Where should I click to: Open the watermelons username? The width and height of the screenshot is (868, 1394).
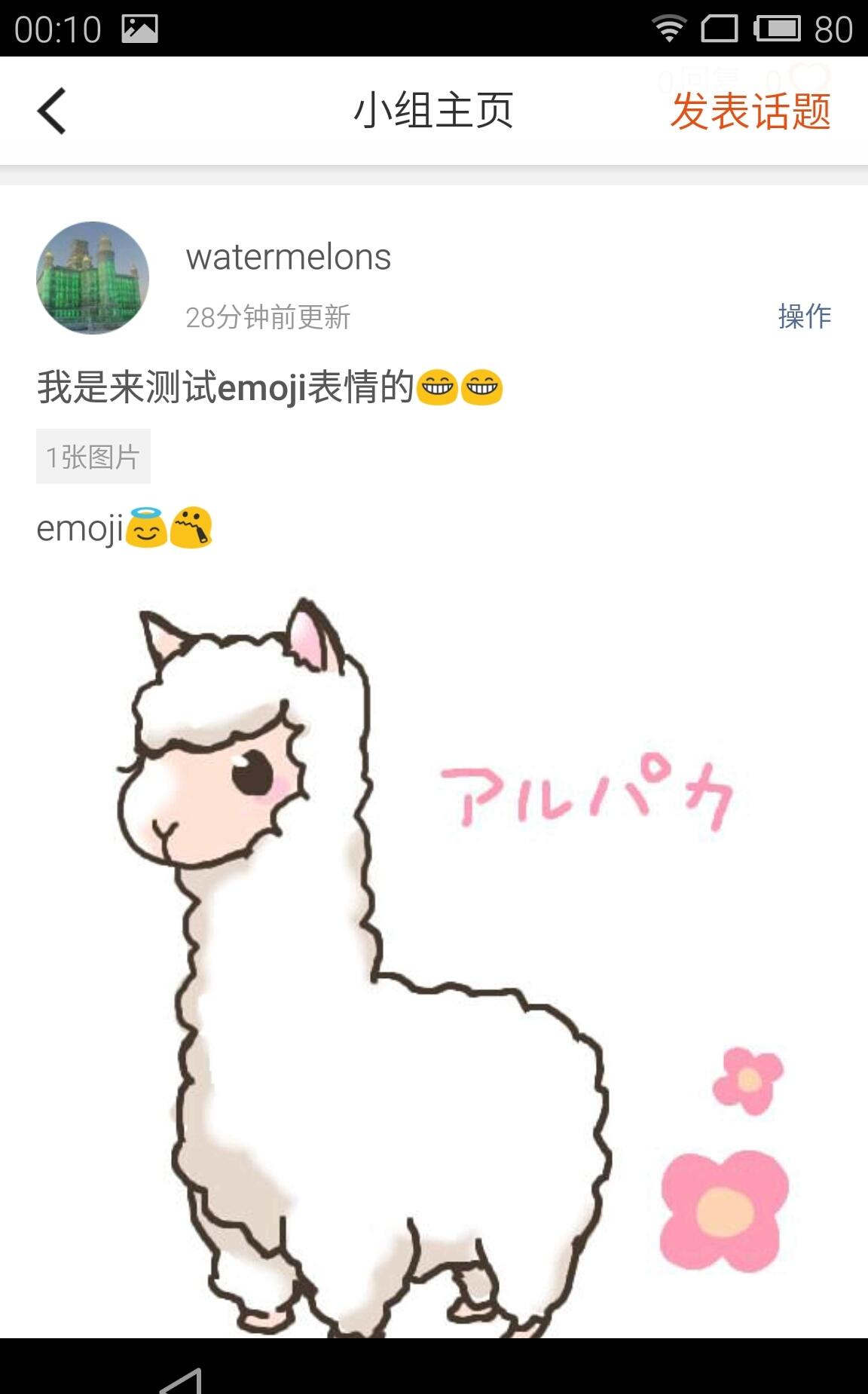point(289,258)
